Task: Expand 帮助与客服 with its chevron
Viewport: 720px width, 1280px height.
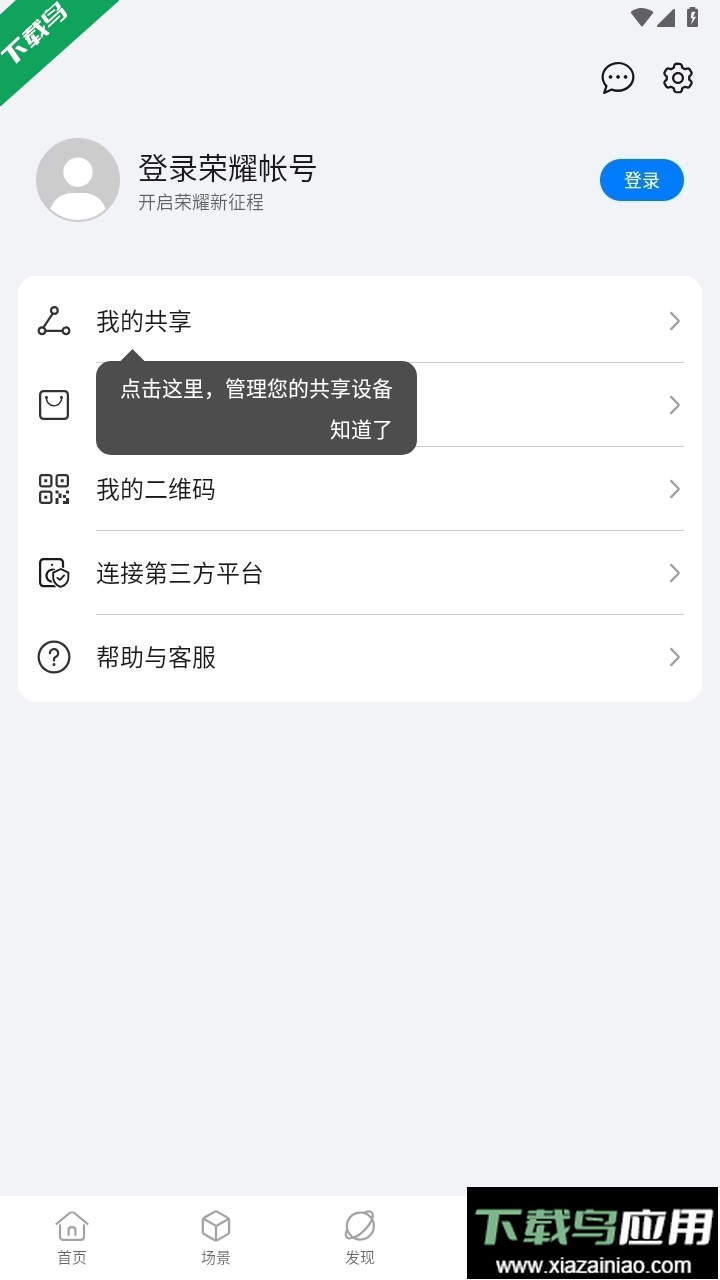Action: point(672,657)
